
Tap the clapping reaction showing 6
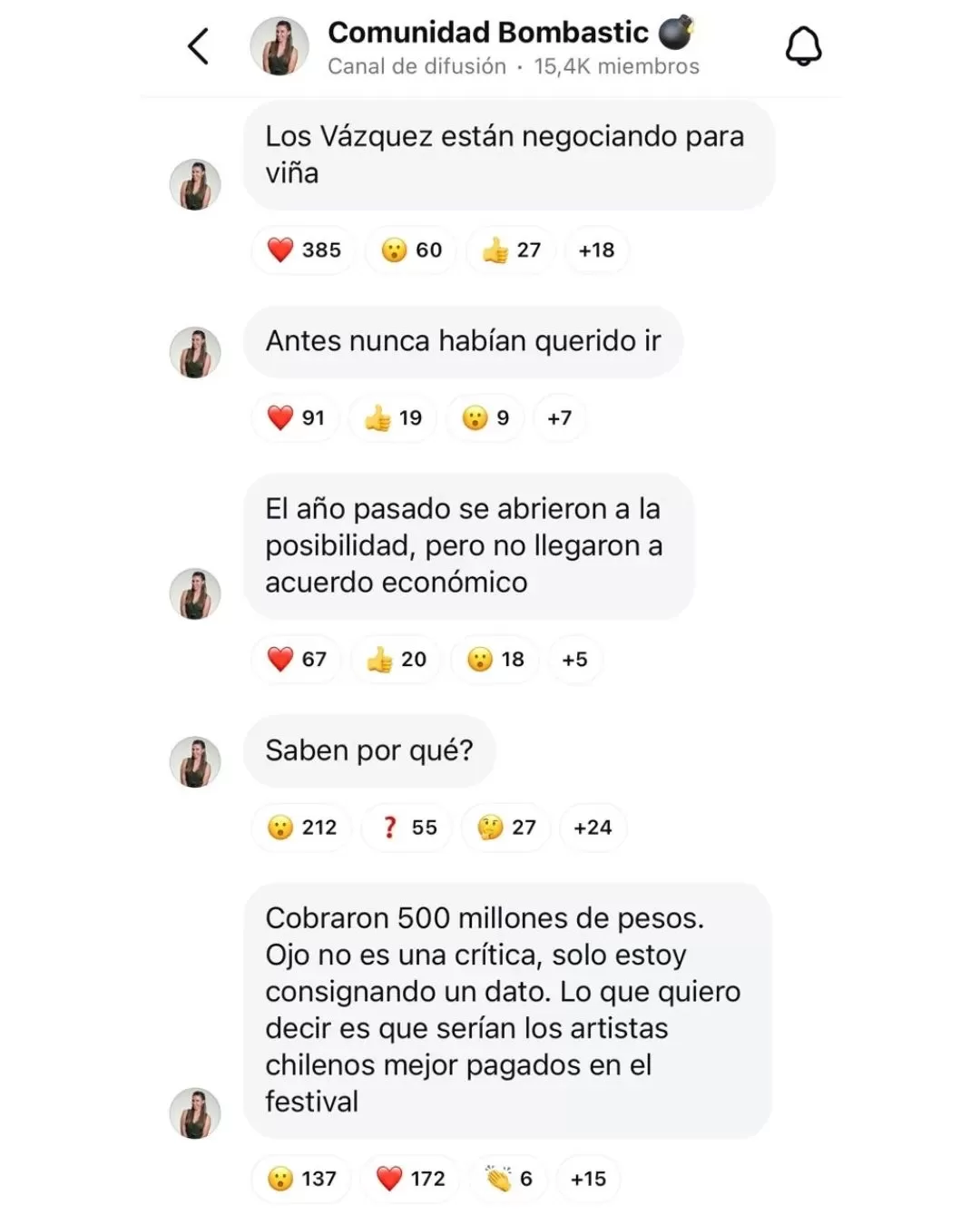click(508, 1179)
